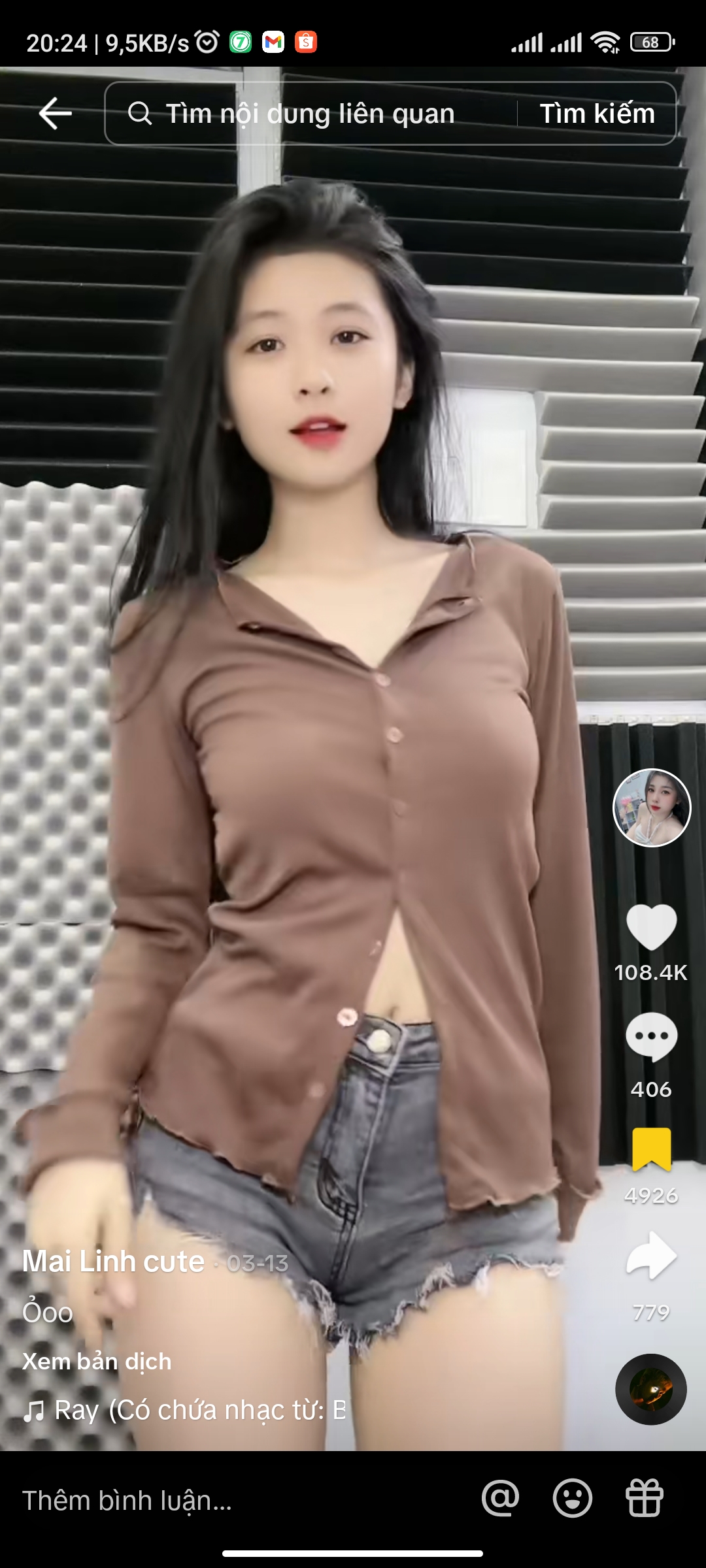
Task: Tap Xem bản dịch to translate the caption
Action: (x=97, y=1362)
